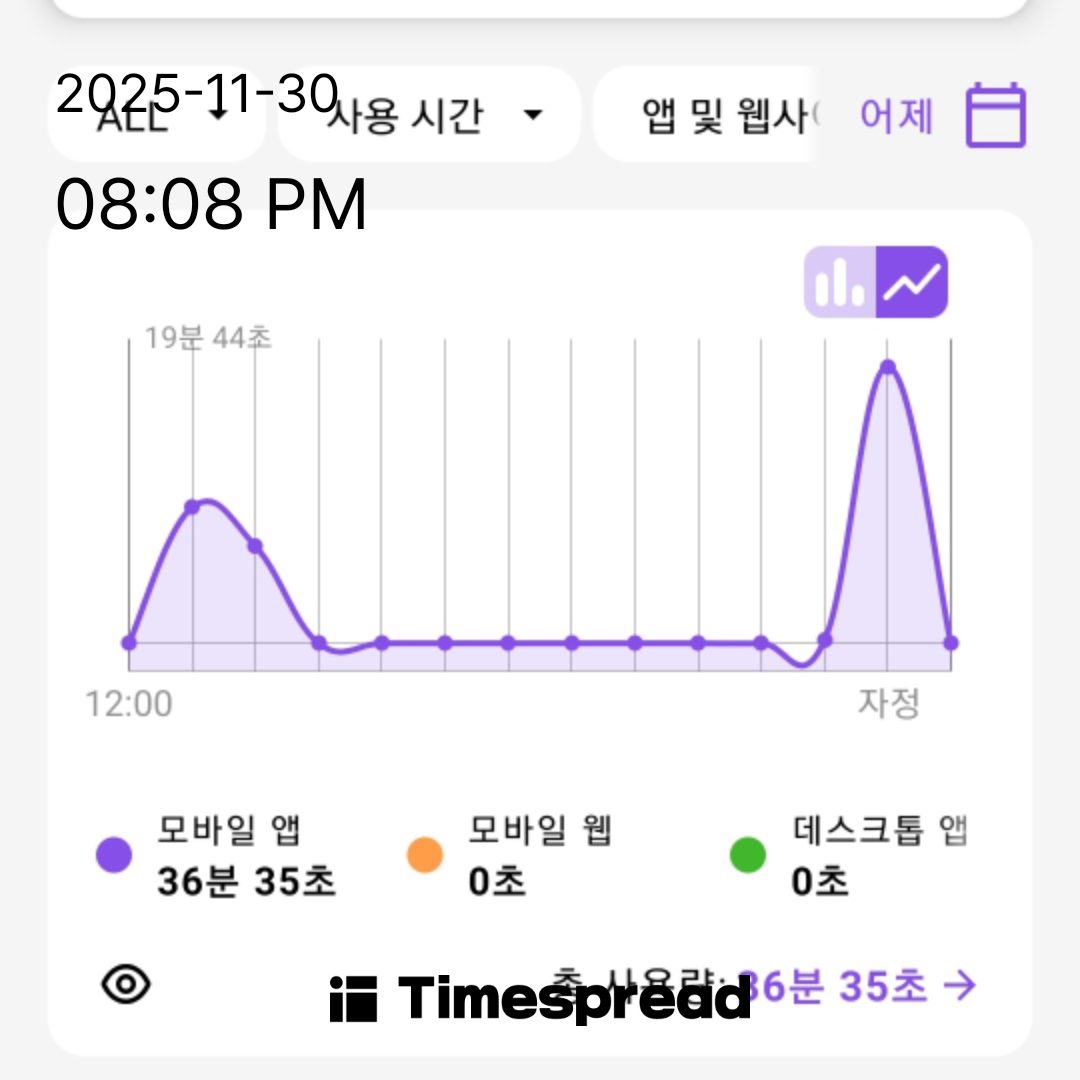Toggle the eye visibility icon
Viewport: 1080px width, 1080px height.
[x=127, y=985]
